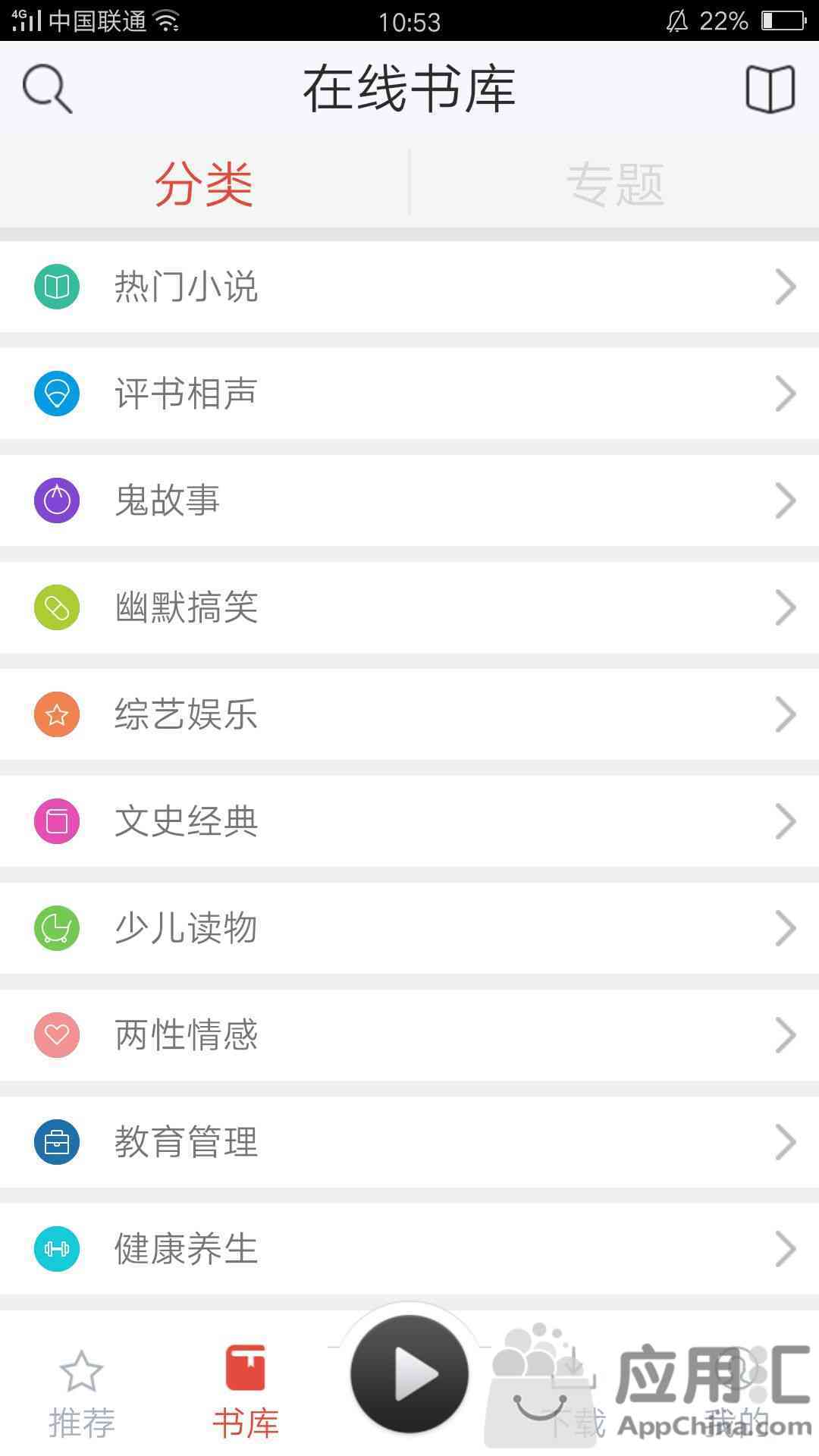The image size is (819, 1456).
Task: Switch to the 专题 tab
Action: 615,184
